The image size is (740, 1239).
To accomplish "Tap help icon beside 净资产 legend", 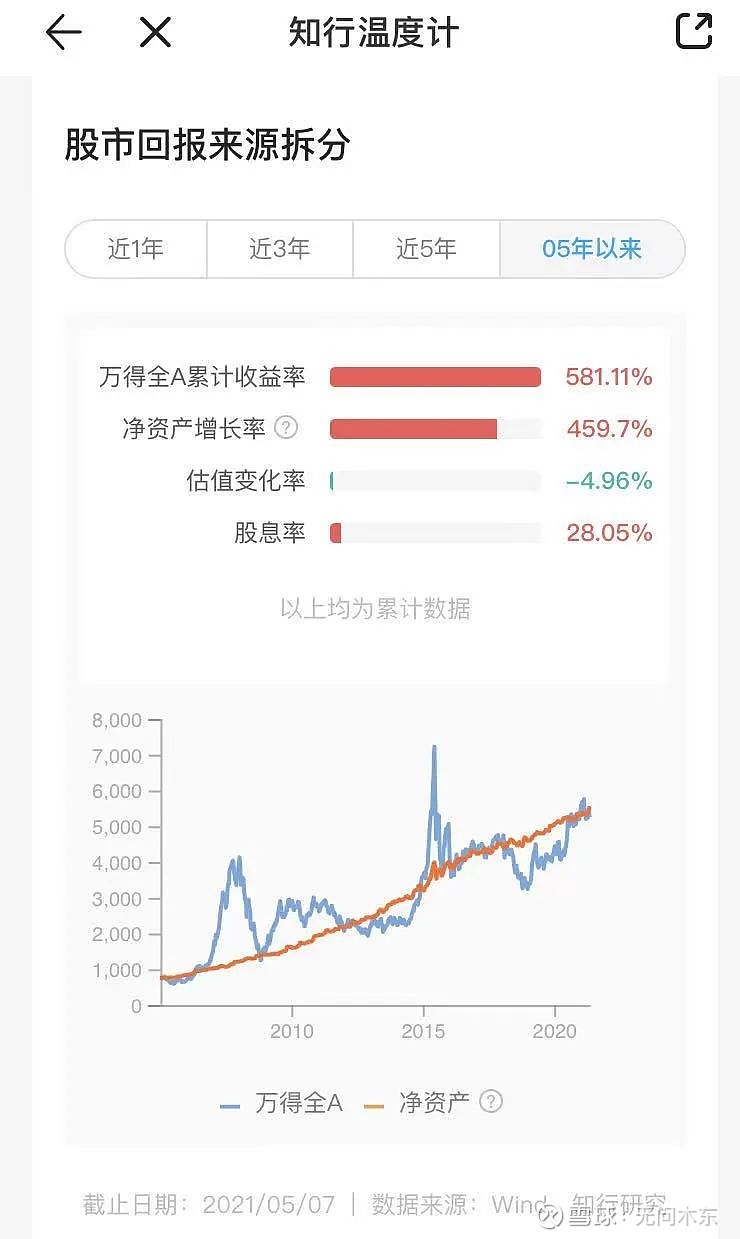I will click(490, 1101).
